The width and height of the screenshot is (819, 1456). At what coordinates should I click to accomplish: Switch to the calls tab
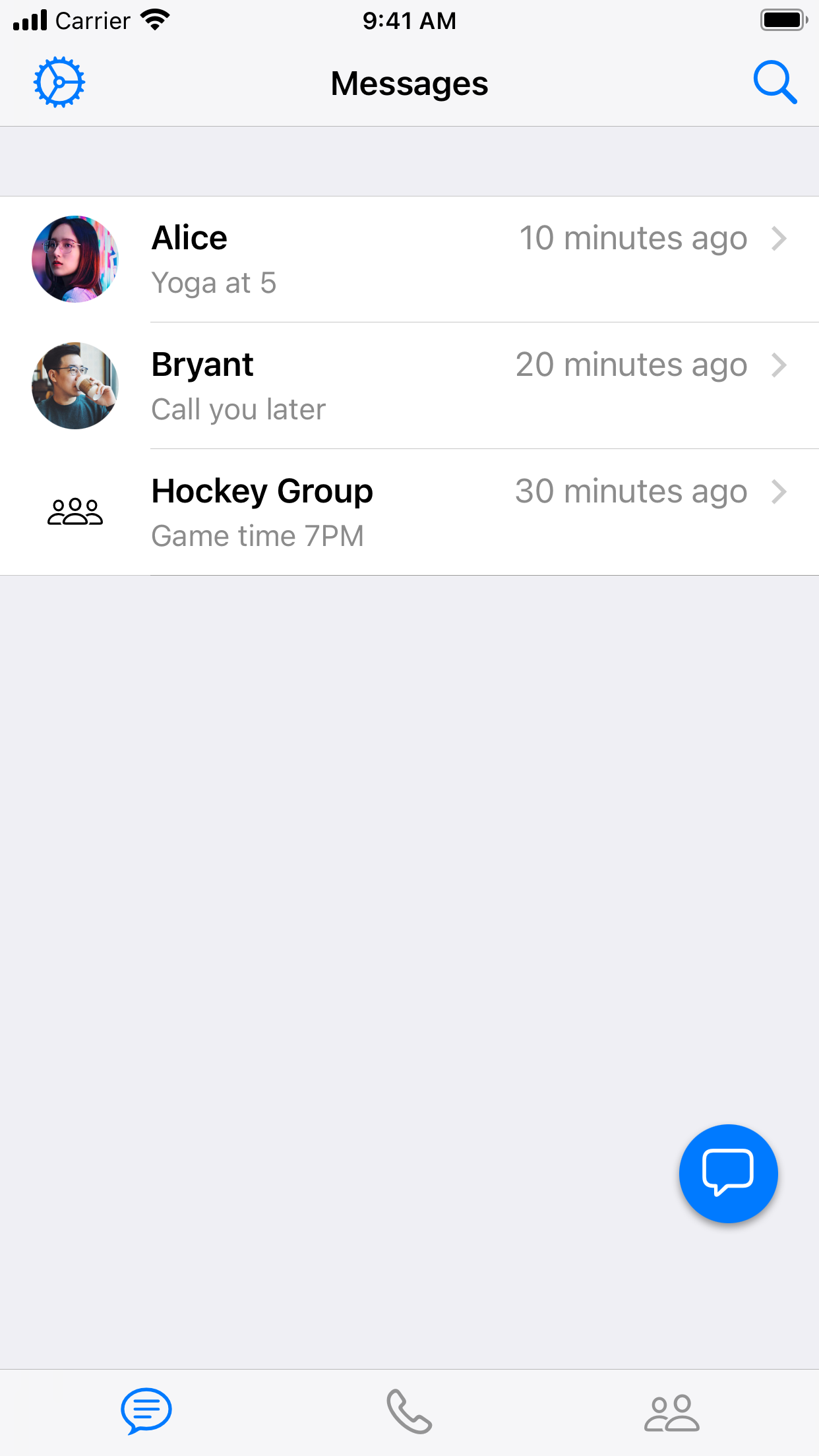click(409, 1411)
